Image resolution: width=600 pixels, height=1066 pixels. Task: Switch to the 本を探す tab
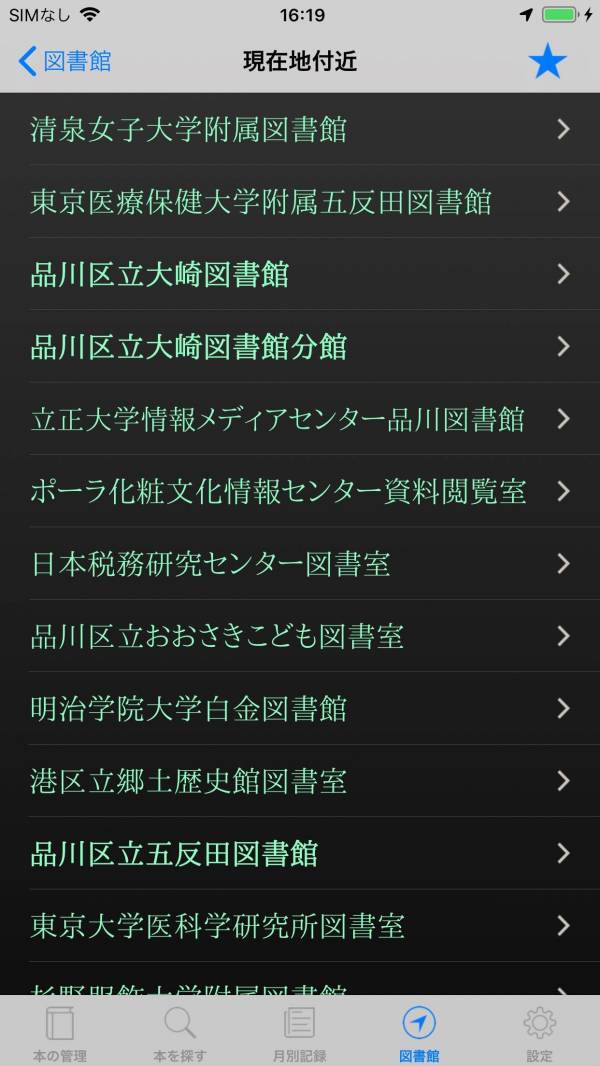click(x=180, y=1032)
